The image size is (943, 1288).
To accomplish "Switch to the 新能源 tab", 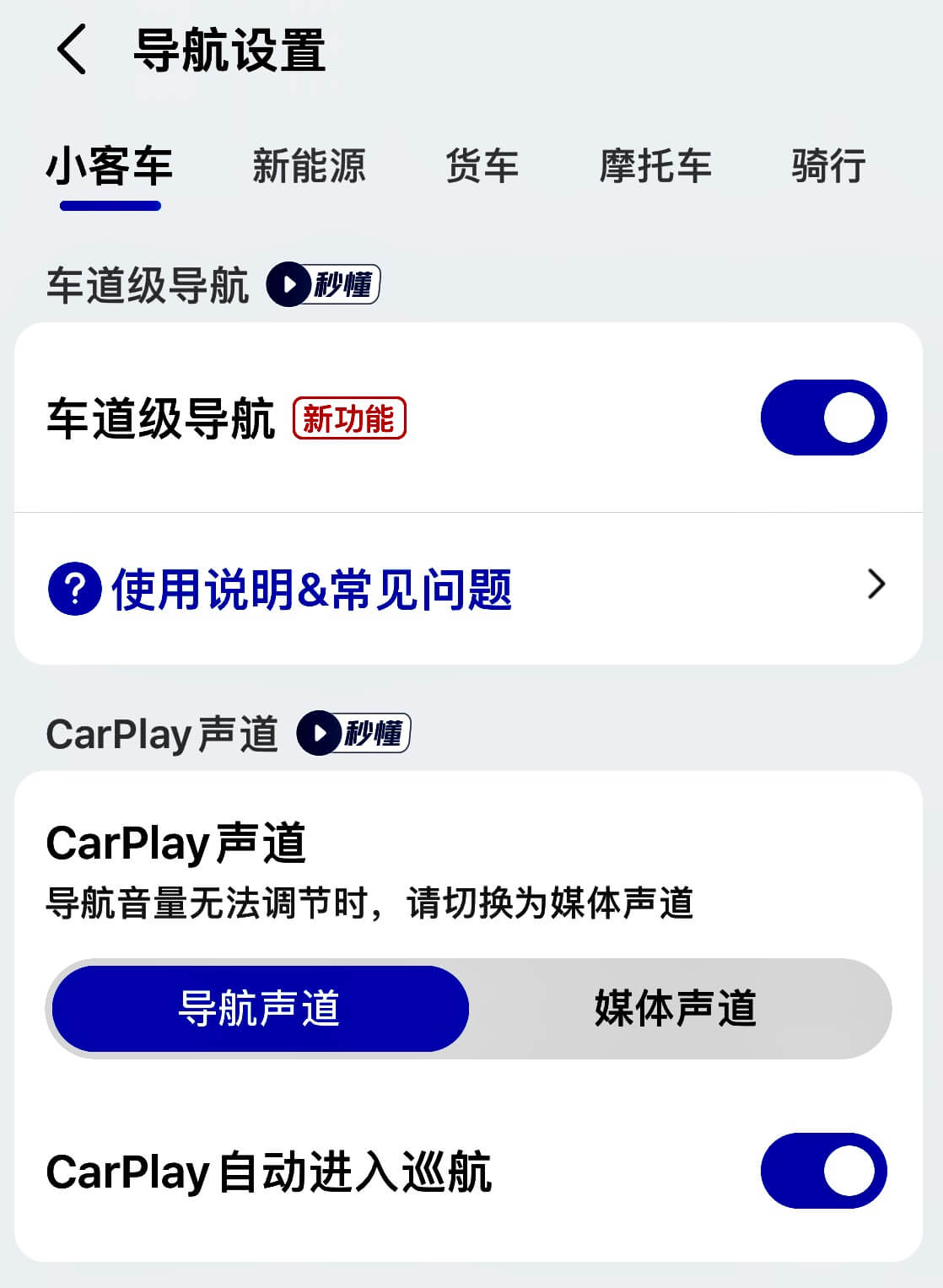I will [309, 165].
